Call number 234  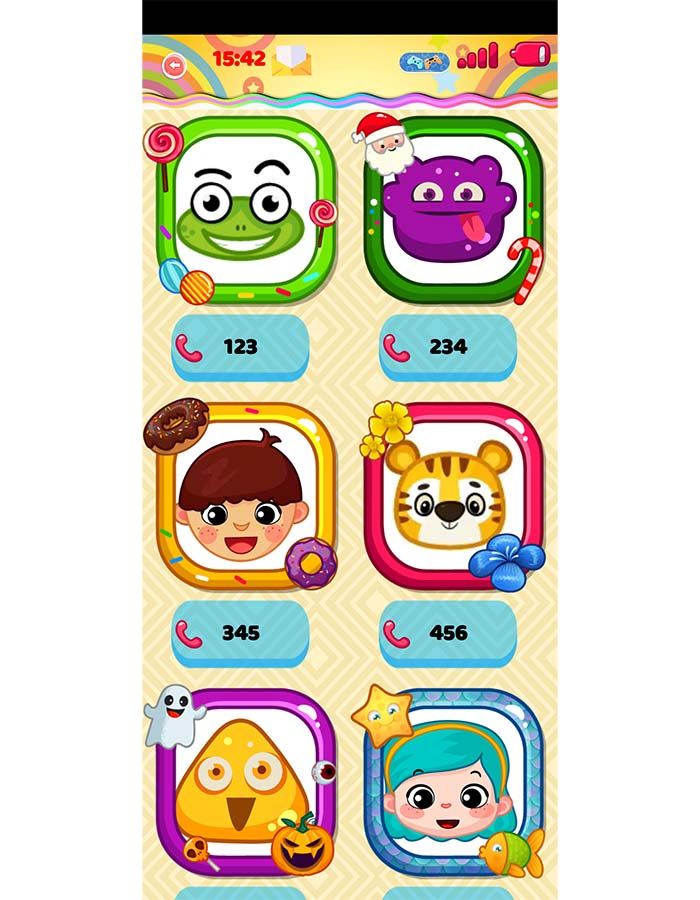pyautogui.click(x=448, y=347)
